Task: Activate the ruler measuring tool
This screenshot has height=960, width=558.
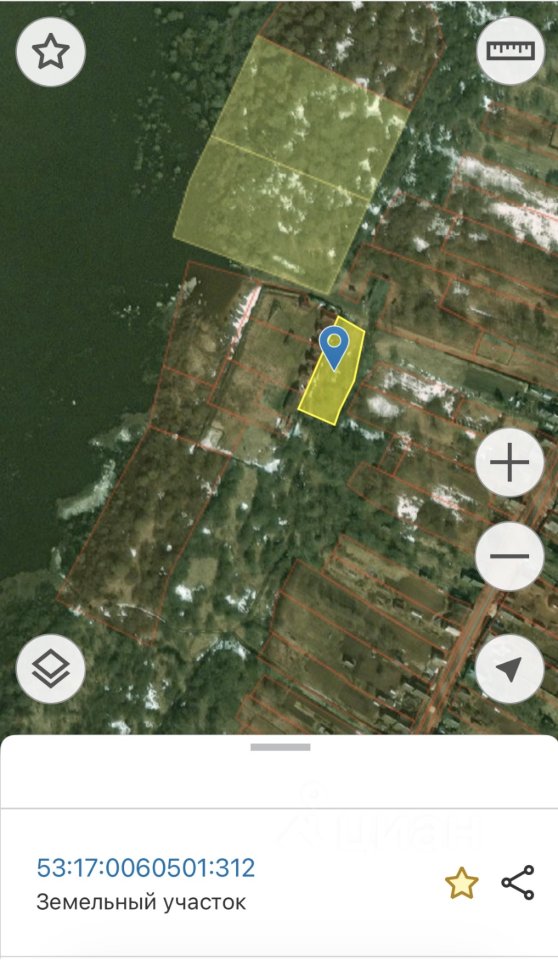Action: [x=510, y=51]
